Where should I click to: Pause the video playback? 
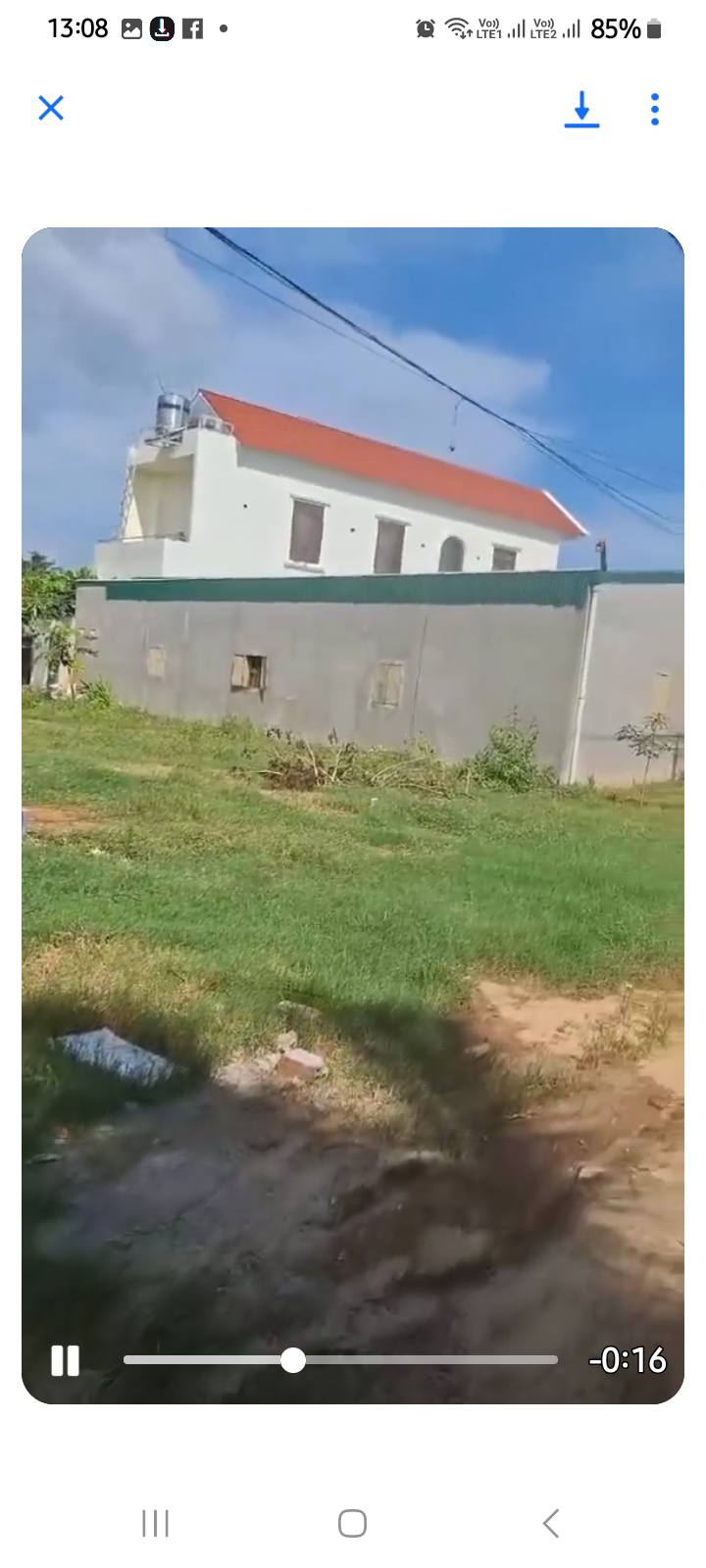pos(65,1360)
